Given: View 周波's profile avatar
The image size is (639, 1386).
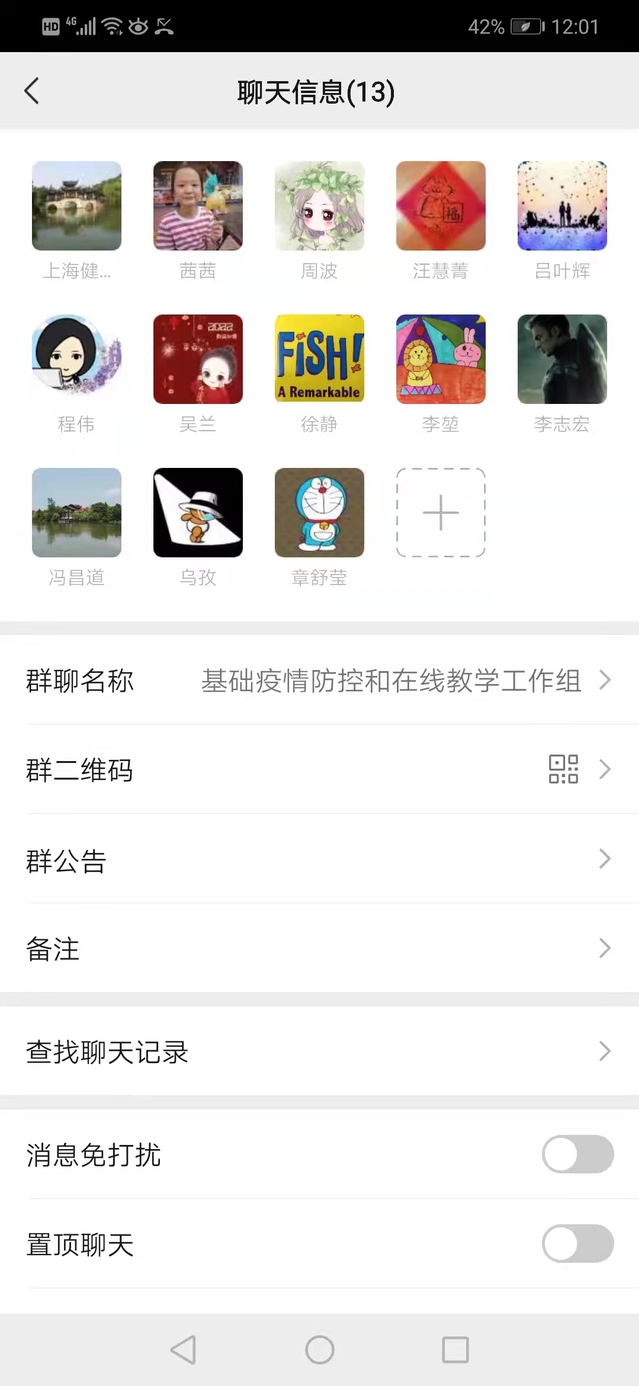Looking at the screenshot, I should tap(319, 206).
